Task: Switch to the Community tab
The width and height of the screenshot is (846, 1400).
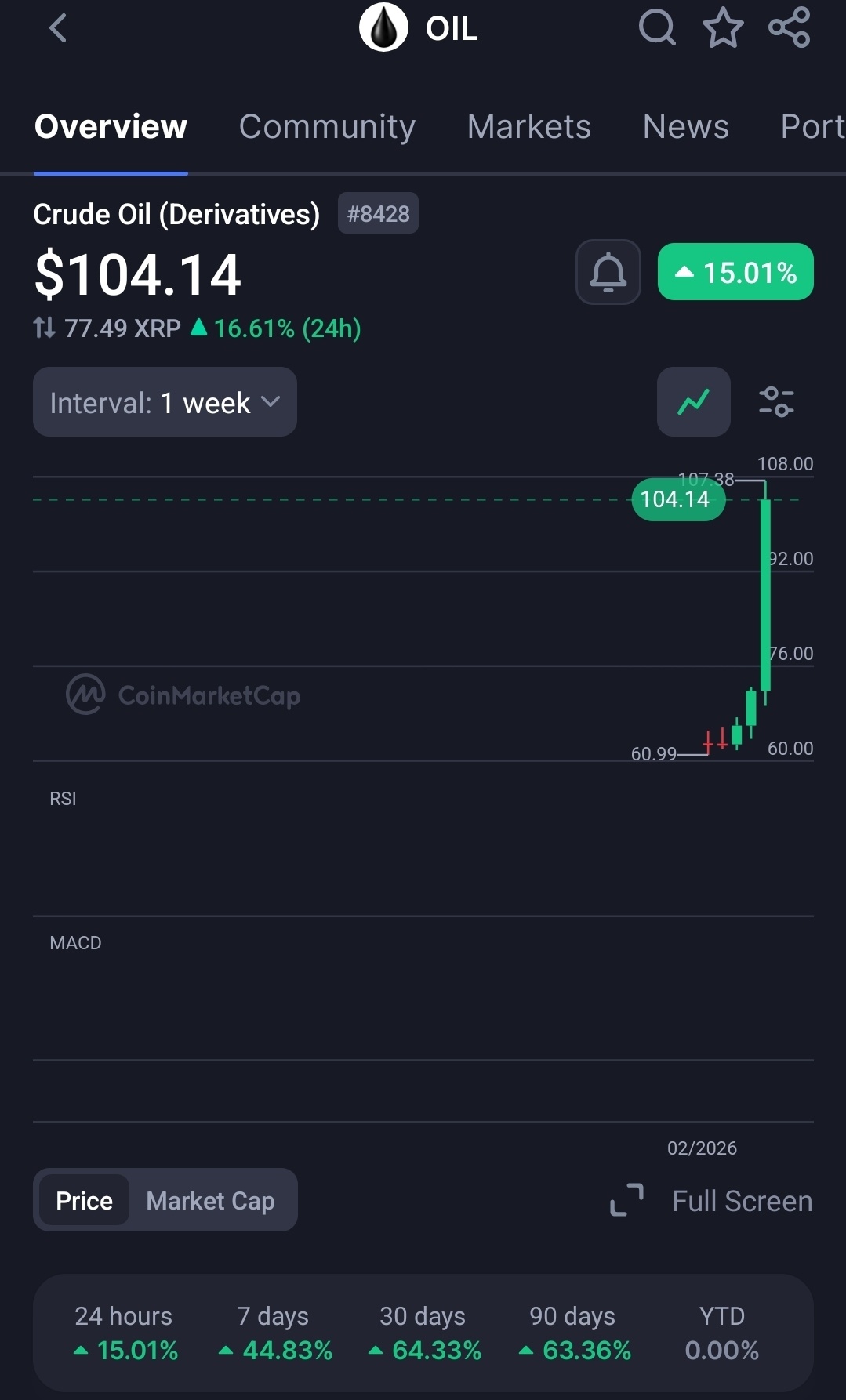Action: coord(327,127)
